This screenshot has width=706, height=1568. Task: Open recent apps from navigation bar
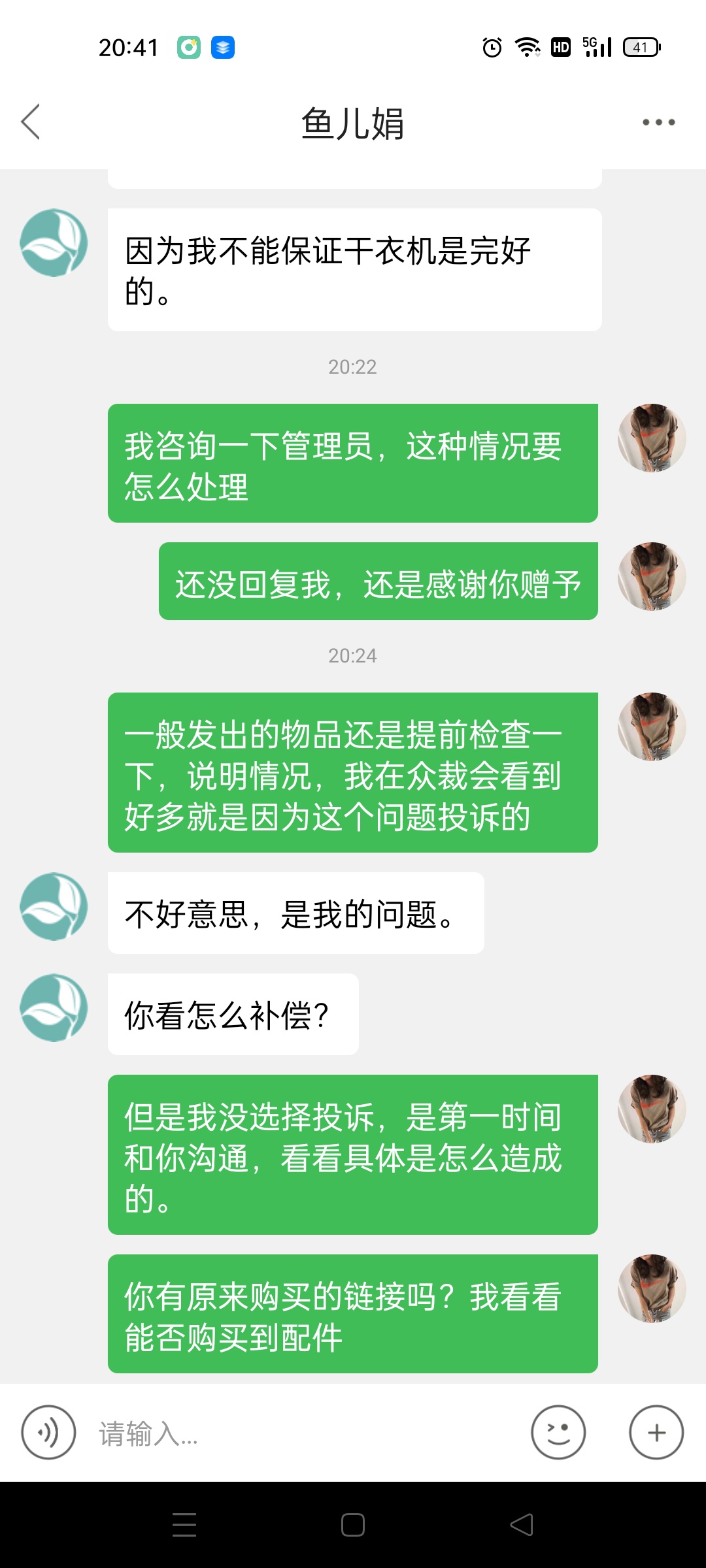[184, 1525]
